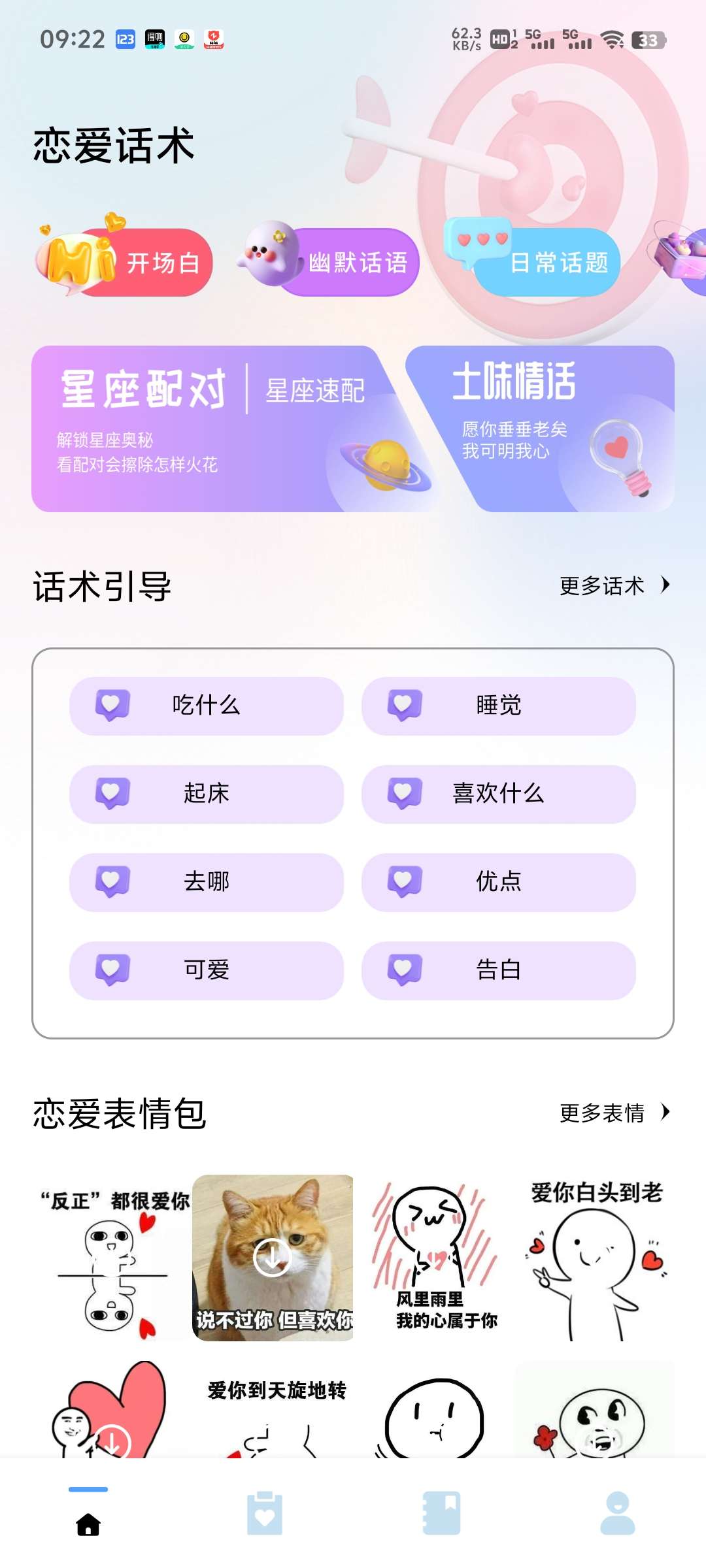Open the 爱你白头到老 sticker

pos(595,1258)
